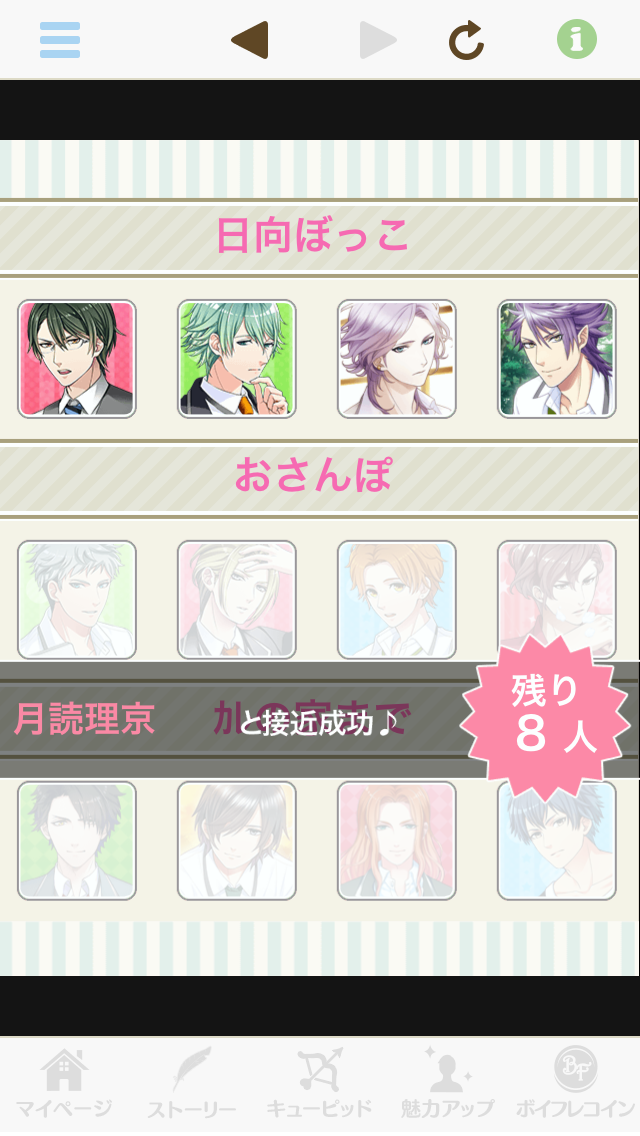Open the 魅力アップ tab
This screenshot has width=640, height=1136.
447,1085
